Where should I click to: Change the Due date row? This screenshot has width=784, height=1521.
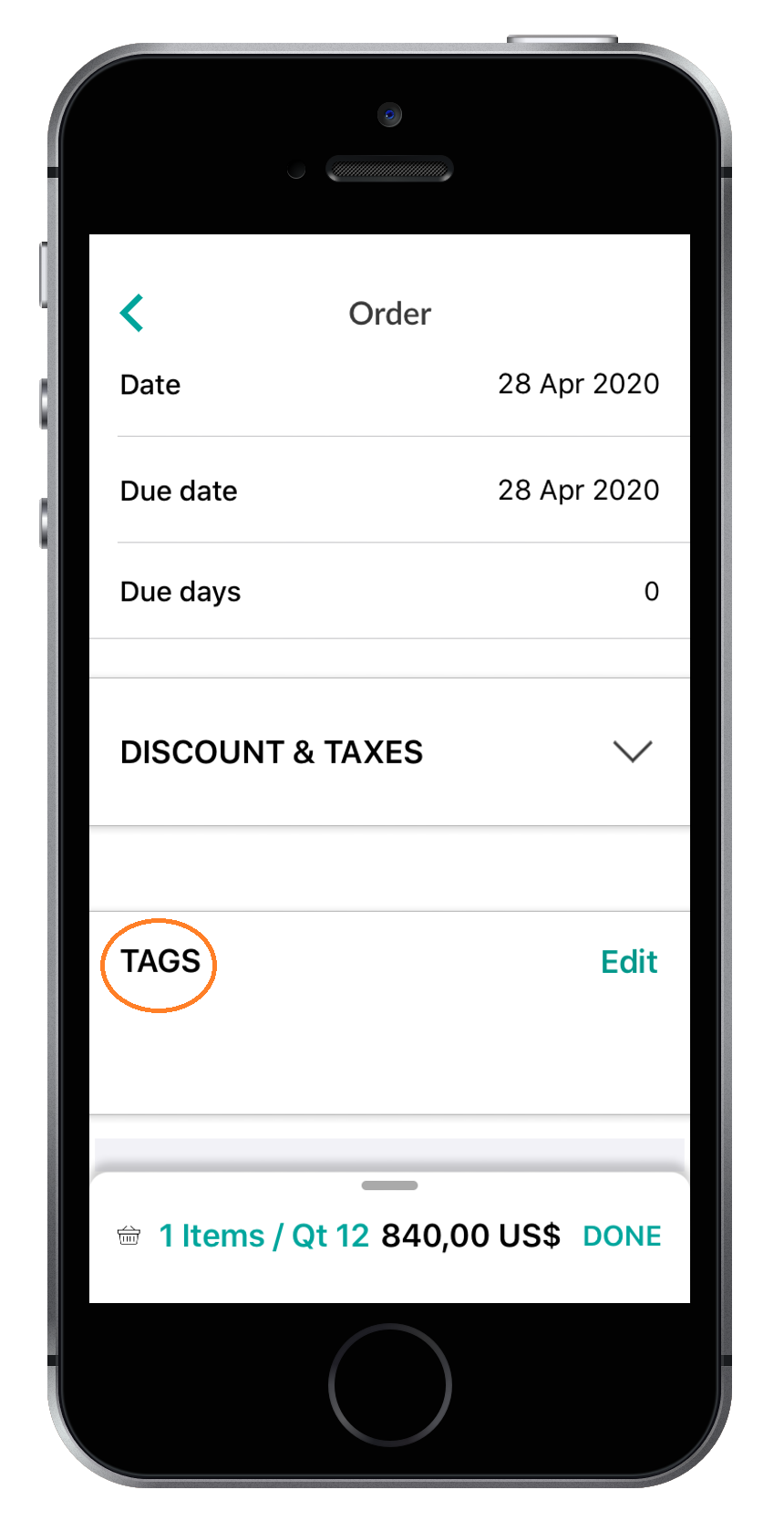point(389,491)
